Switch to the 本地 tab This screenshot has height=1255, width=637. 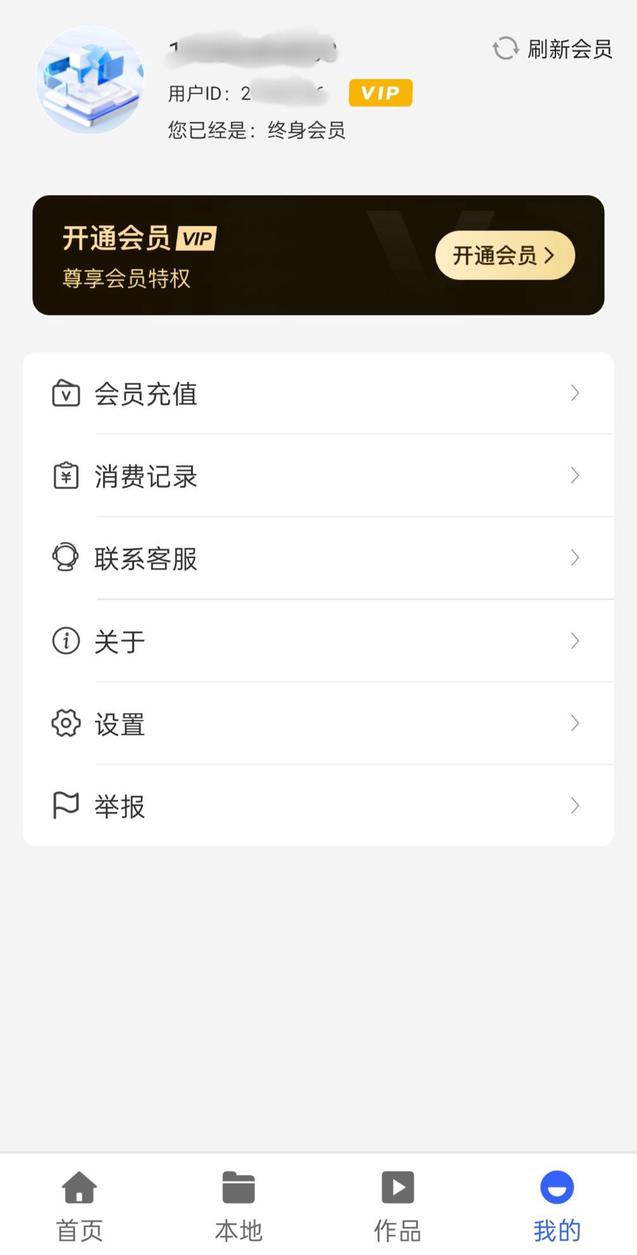click(x=239, y=1205)
